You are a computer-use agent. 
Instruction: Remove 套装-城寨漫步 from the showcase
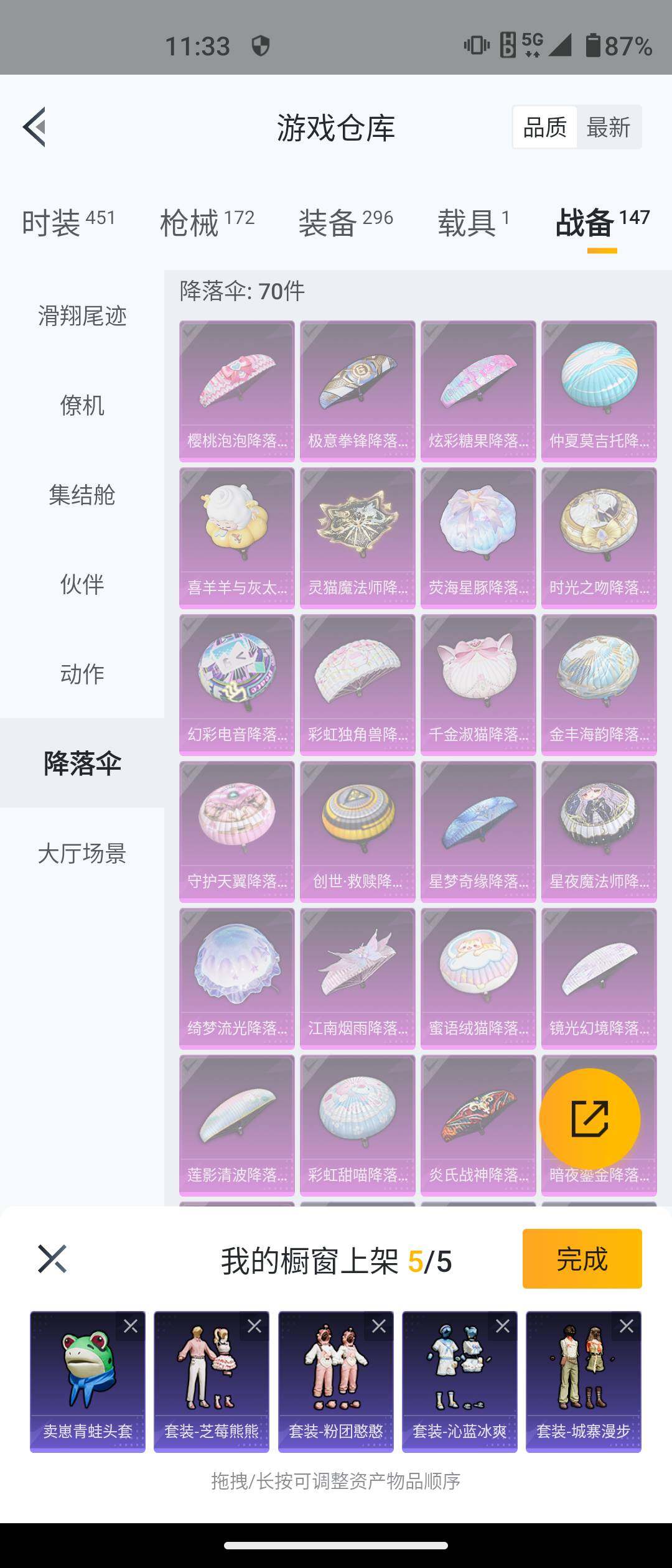627,1326
